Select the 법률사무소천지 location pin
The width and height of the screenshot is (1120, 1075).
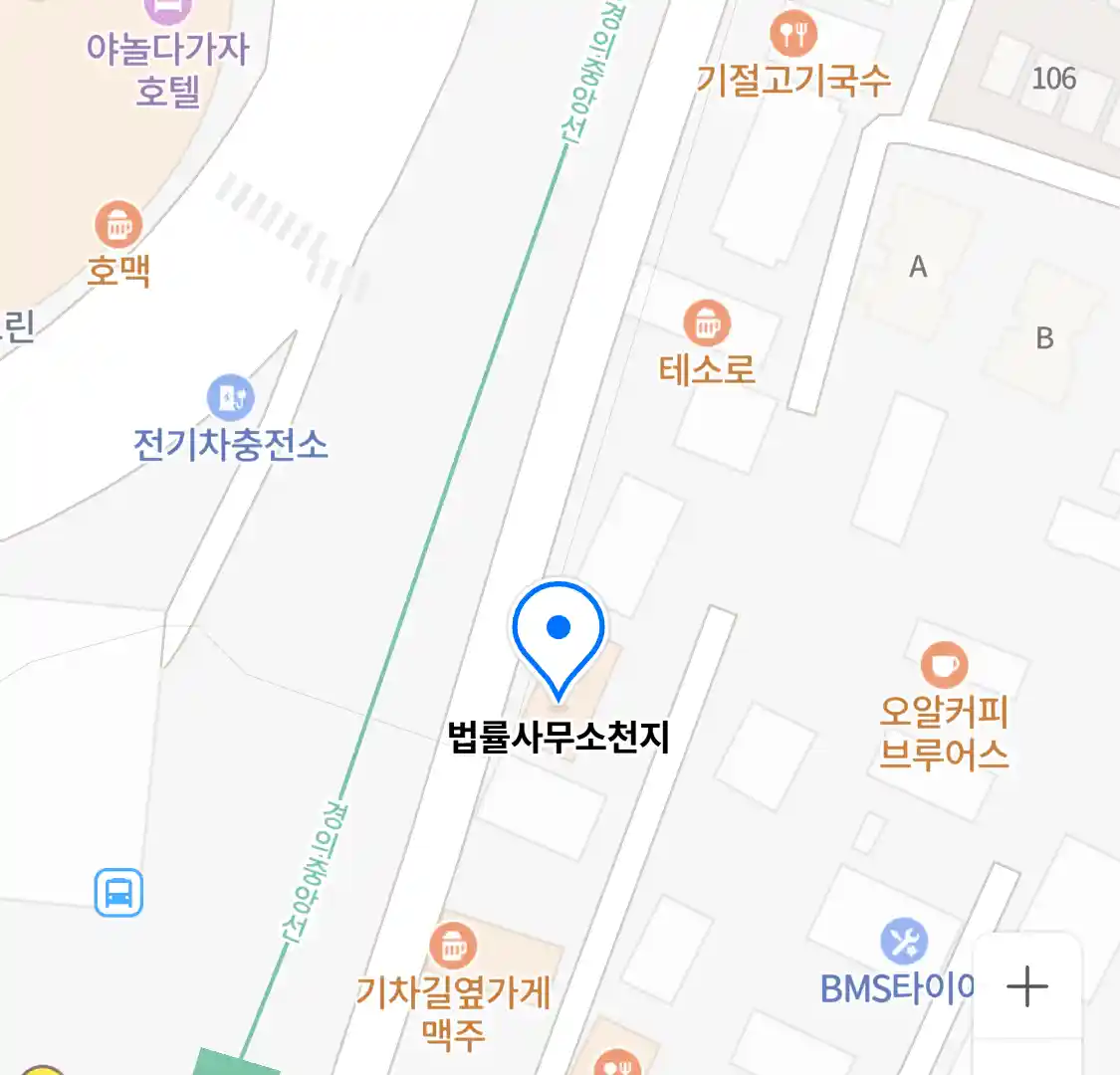559,634
